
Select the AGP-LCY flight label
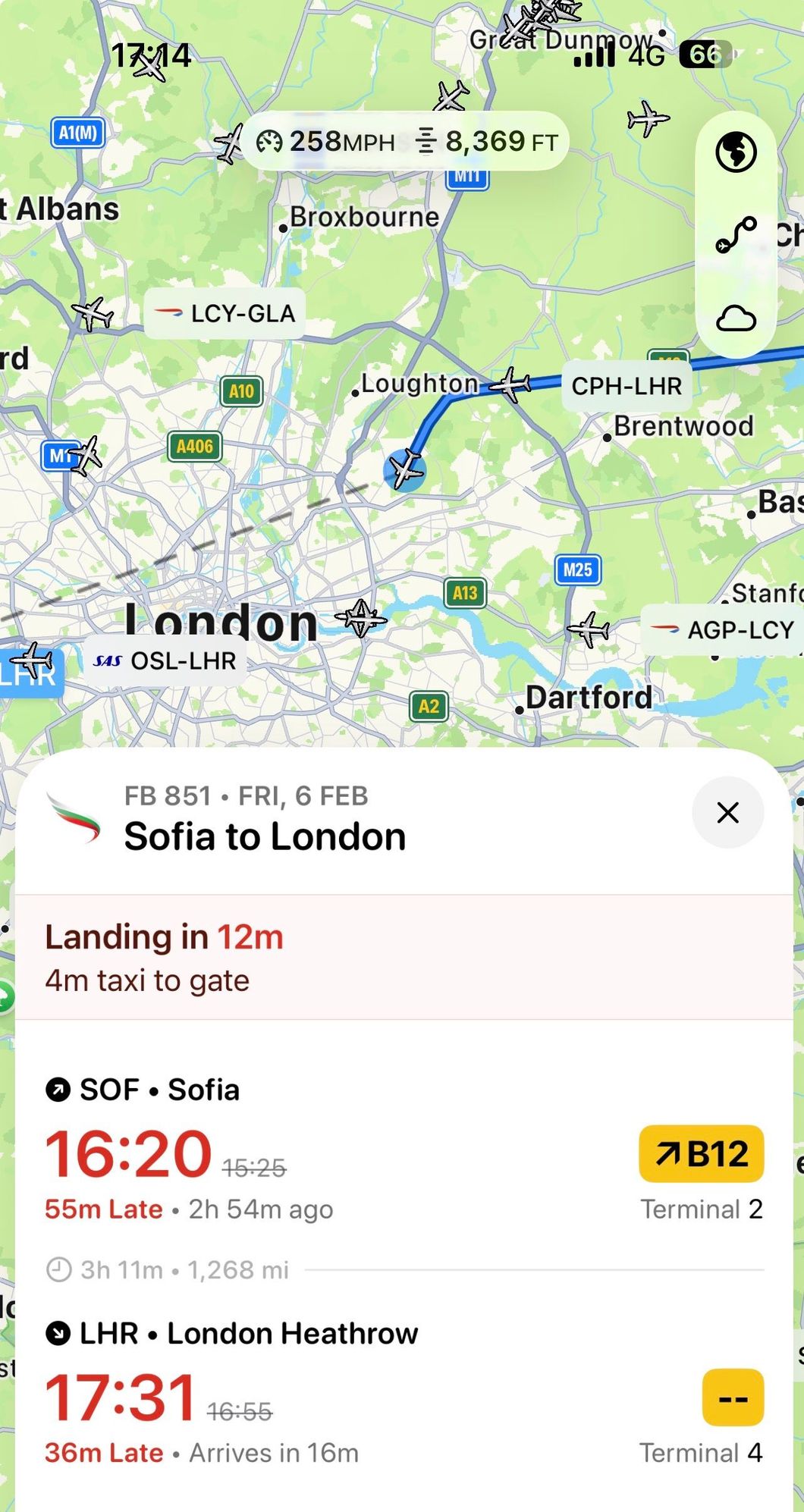pos(722,629)
